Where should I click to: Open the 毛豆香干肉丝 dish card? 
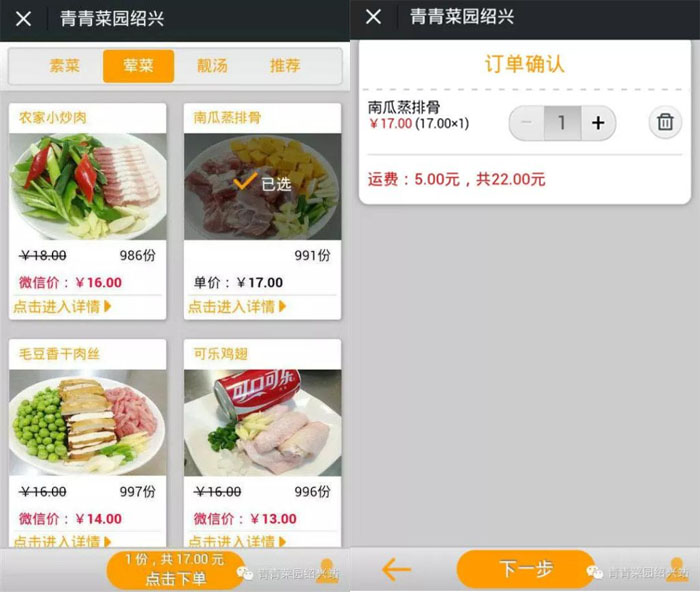88,422
